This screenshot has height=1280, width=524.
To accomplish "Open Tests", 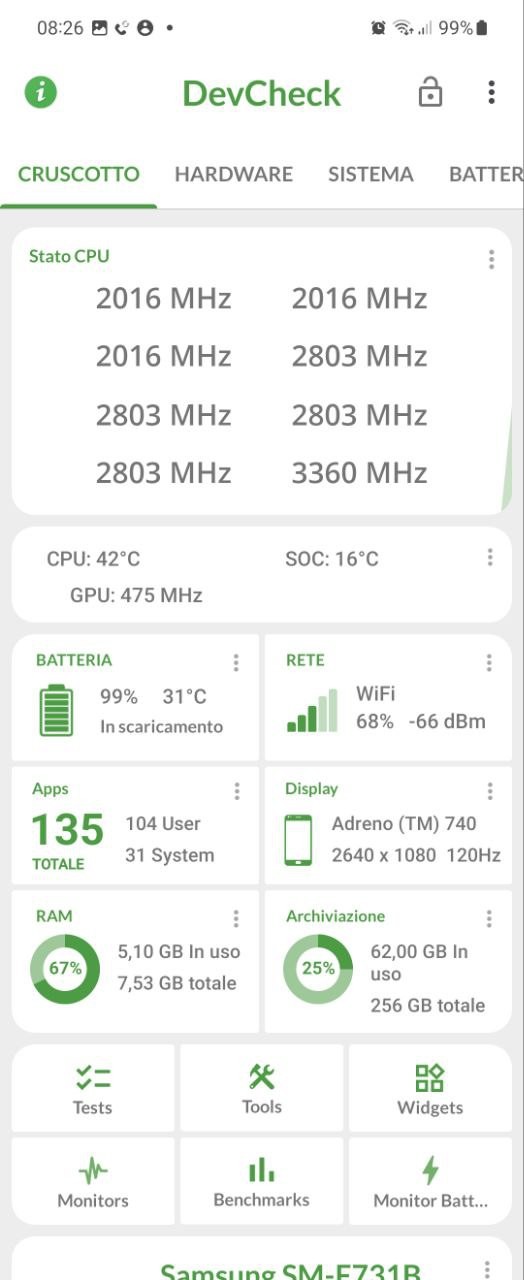I will (93, 1088).
